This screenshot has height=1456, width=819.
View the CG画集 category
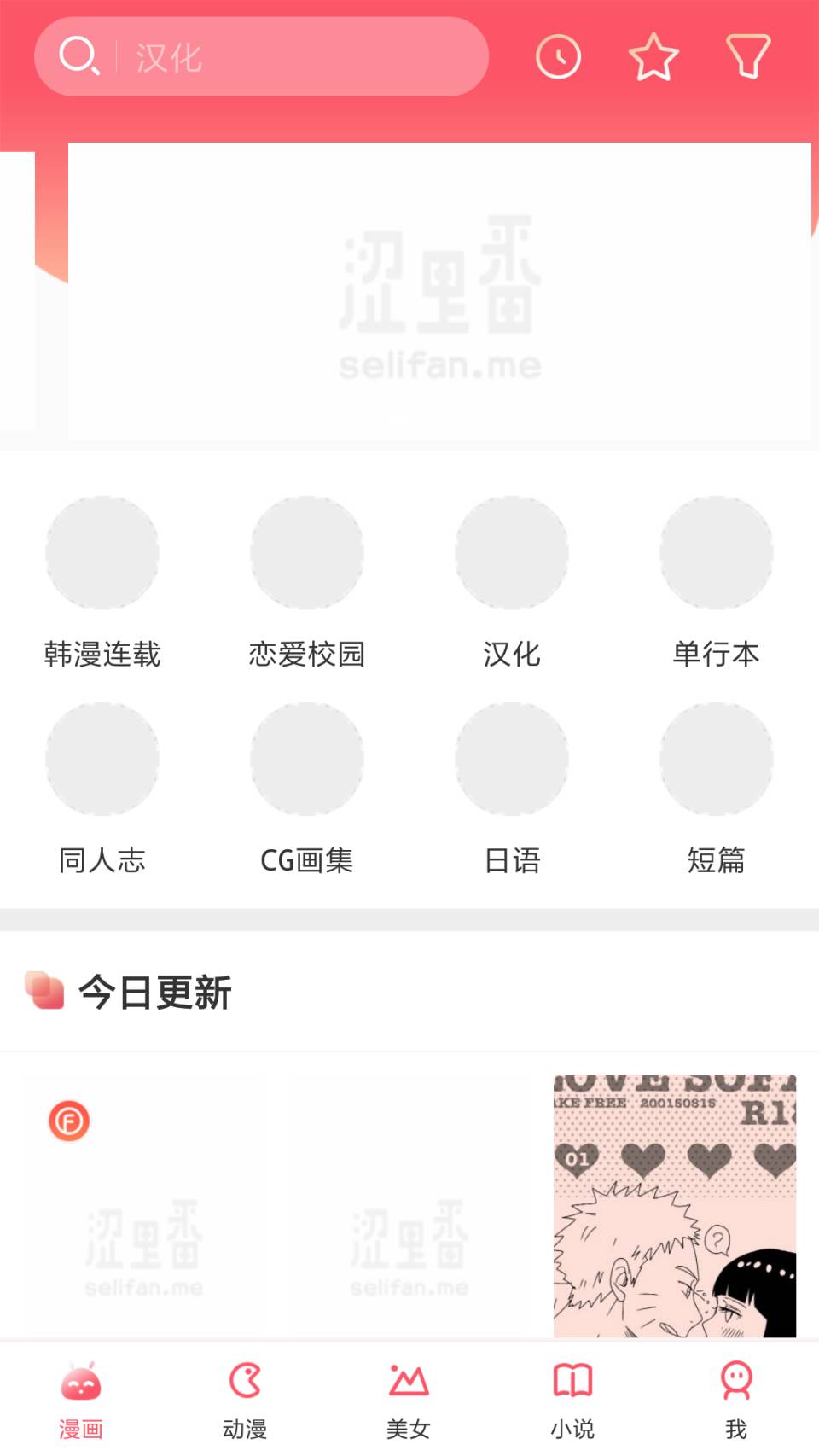307,760
